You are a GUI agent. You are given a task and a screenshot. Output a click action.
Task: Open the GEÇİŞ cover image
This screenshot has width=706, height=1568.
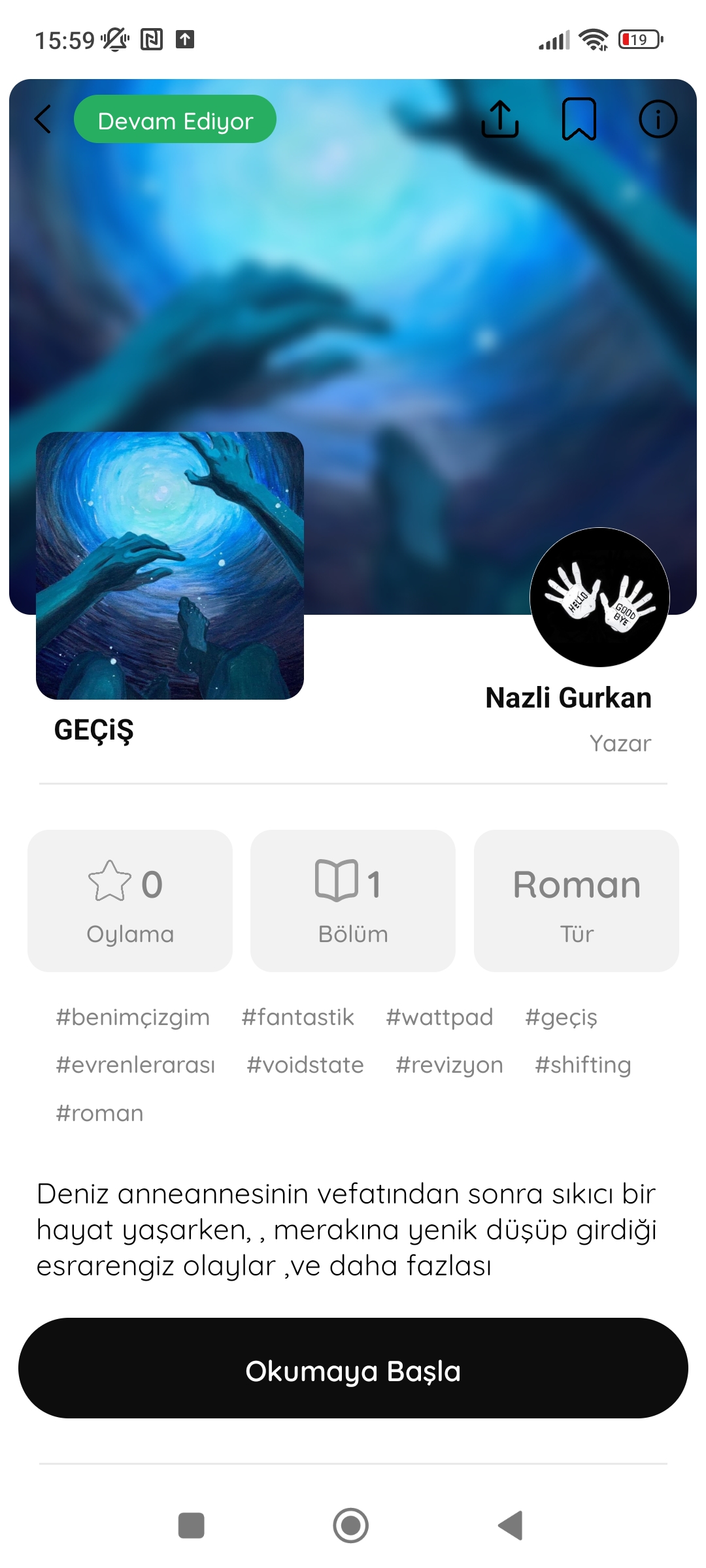click(170, 566)
